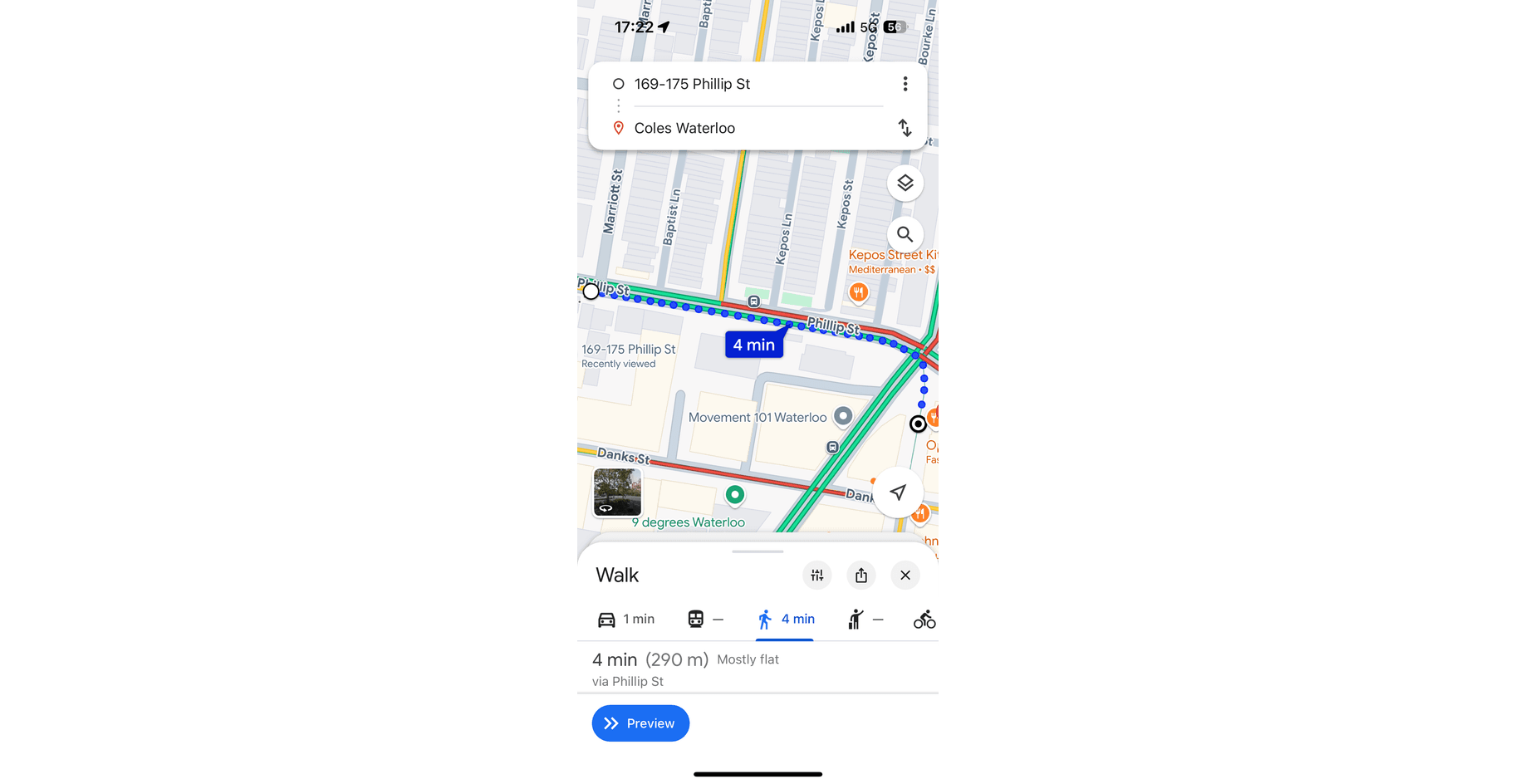Open route options filter

pyautogui.click(x=817, y=575)
